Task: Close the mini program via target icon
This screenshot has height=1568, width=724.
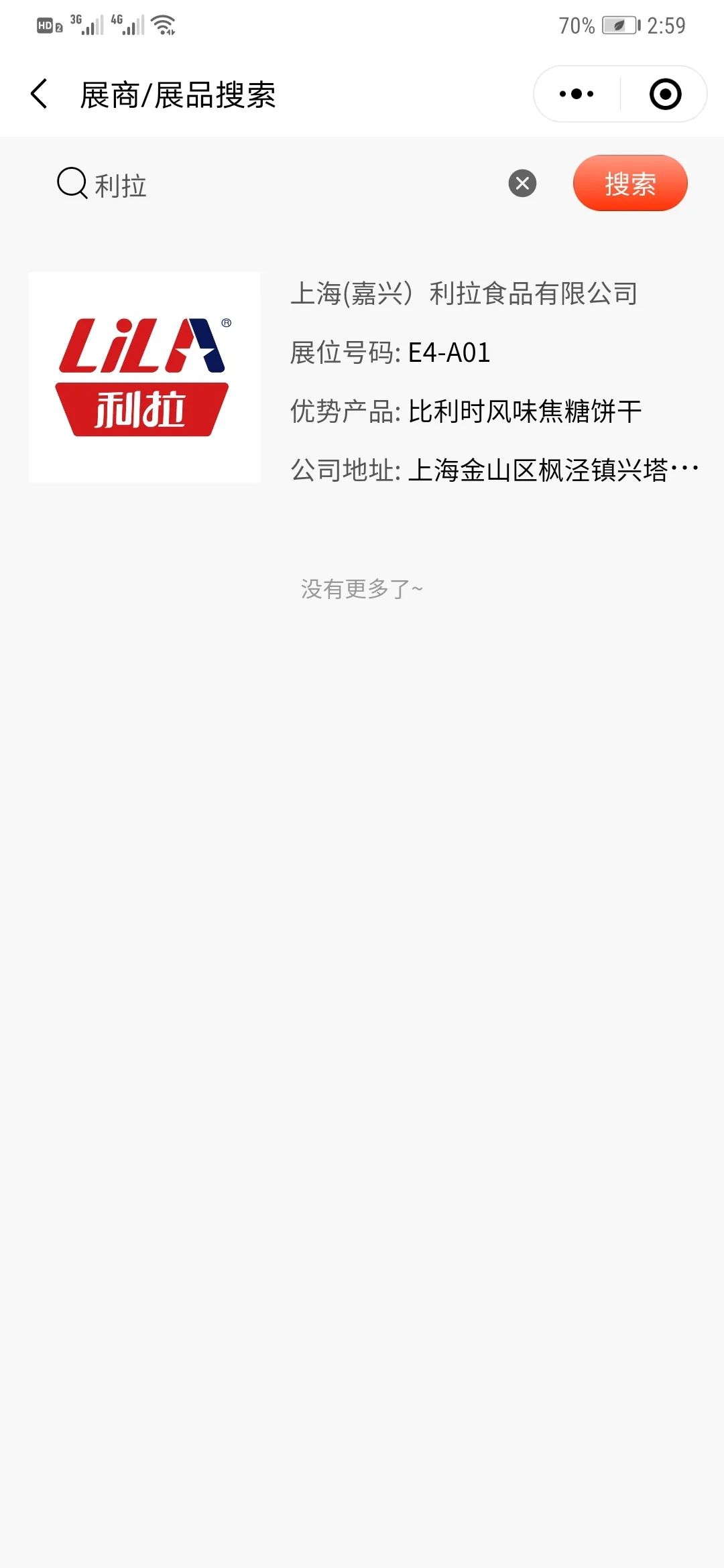Action: pyautogui.click(x=665, y=94)
